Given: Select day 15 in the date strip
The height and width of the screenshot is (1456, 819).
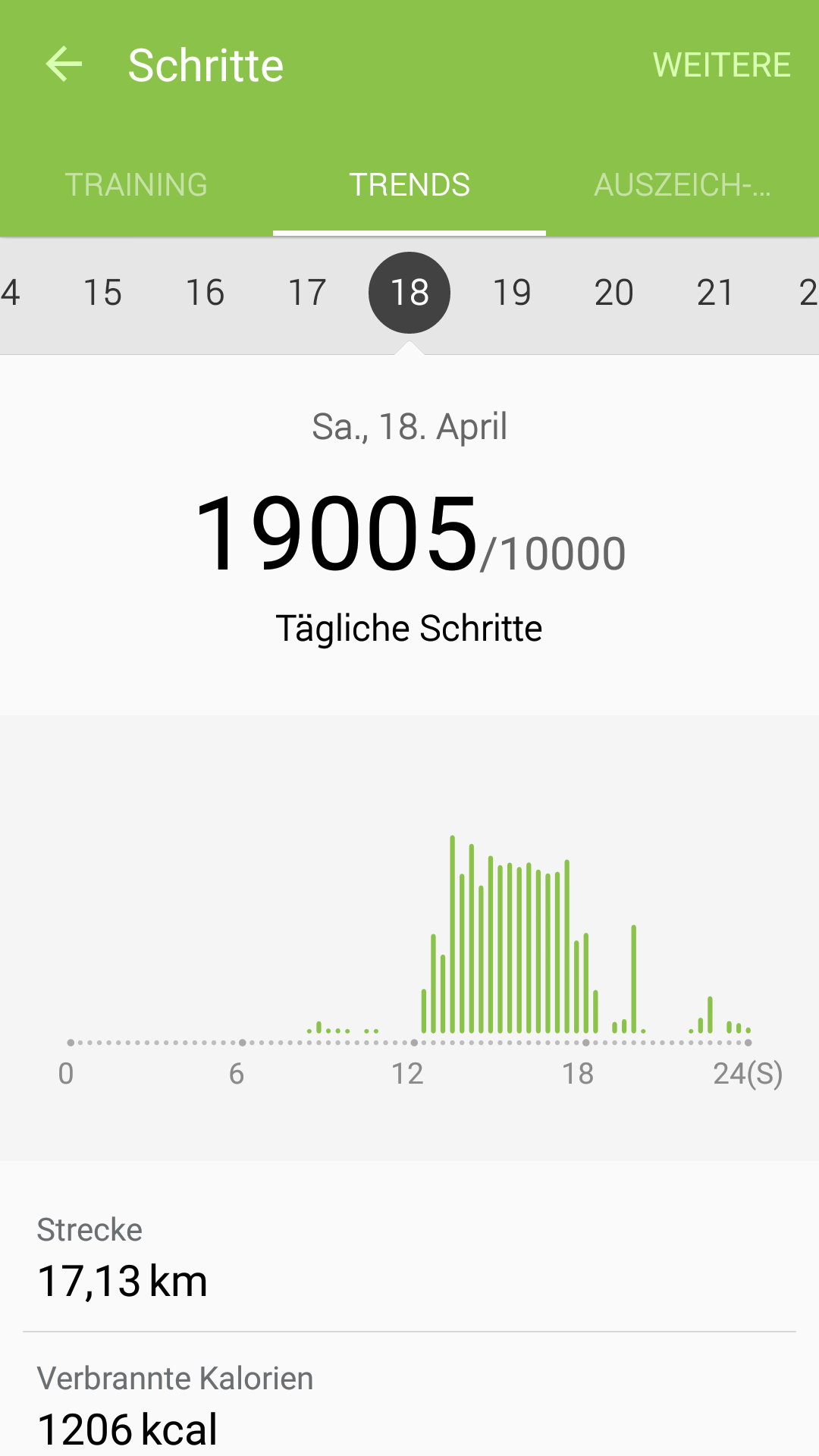Looking at the screenshot, I should click(102, 293).
